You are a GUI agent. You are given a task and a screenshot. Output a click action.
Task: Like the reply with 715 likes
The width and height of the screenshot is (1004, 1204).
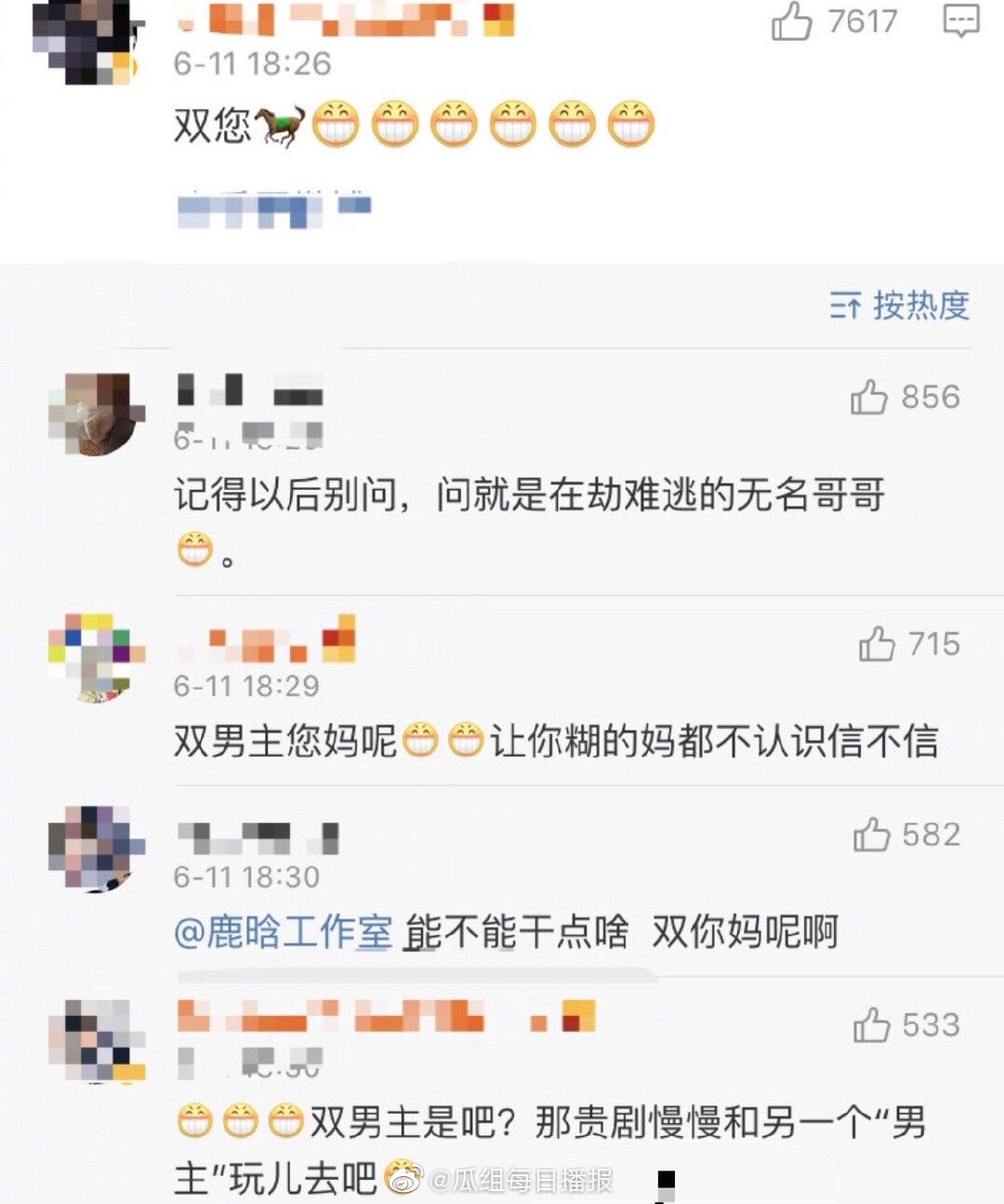pos(877,643)
